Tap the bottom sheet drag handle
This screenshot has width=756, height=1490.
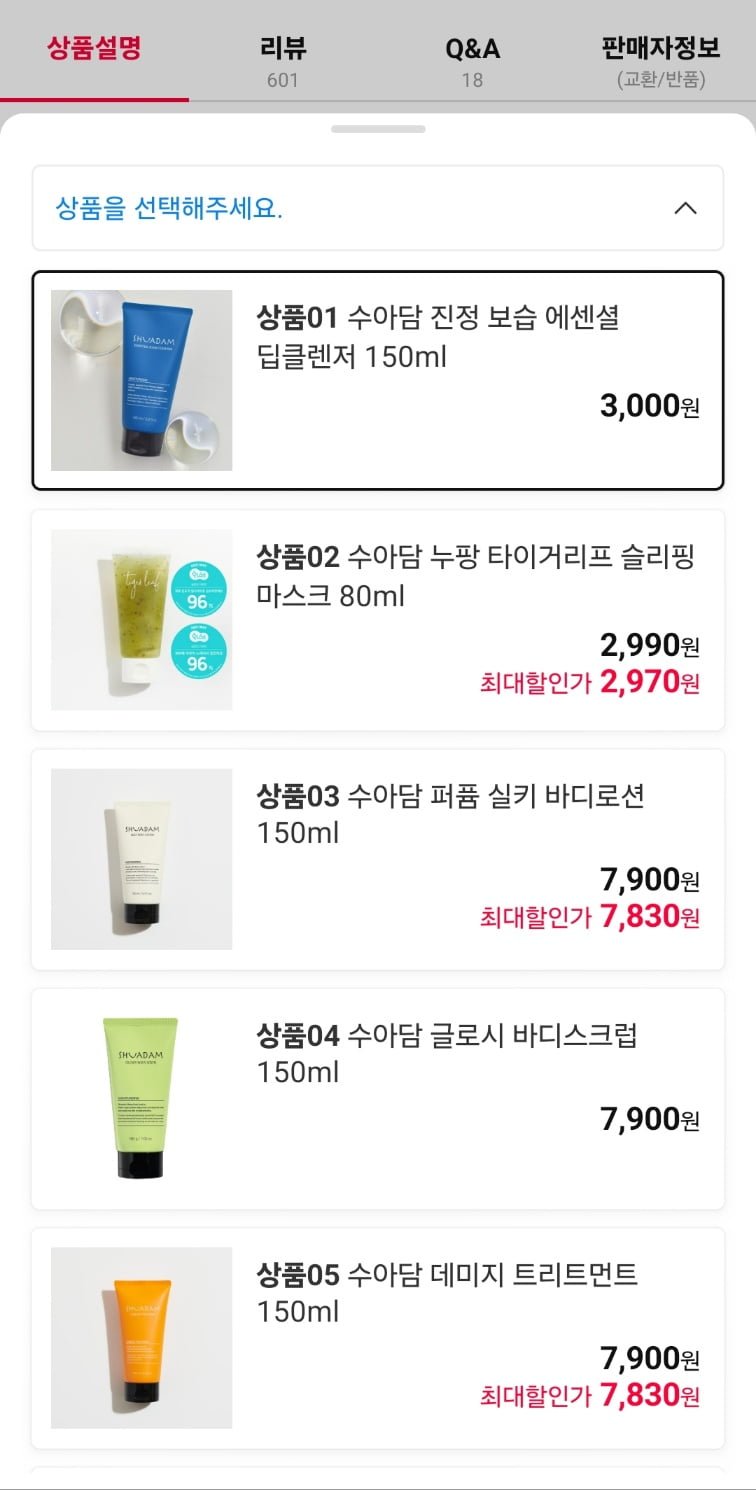tap(378, 129)
